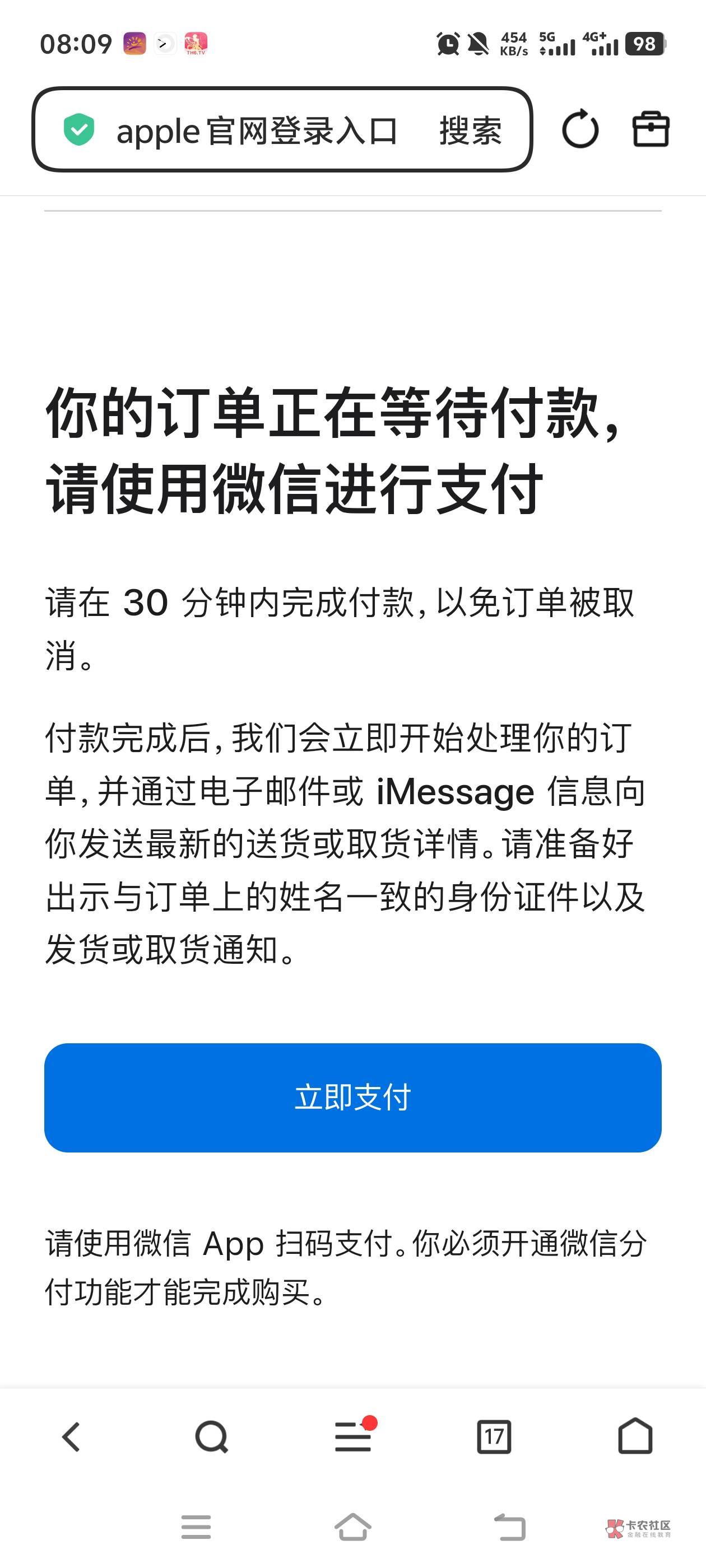706x1568 pixels.
Task: Return to the phone home screen
Action: pyautogui.click(x=354, y=1527)
